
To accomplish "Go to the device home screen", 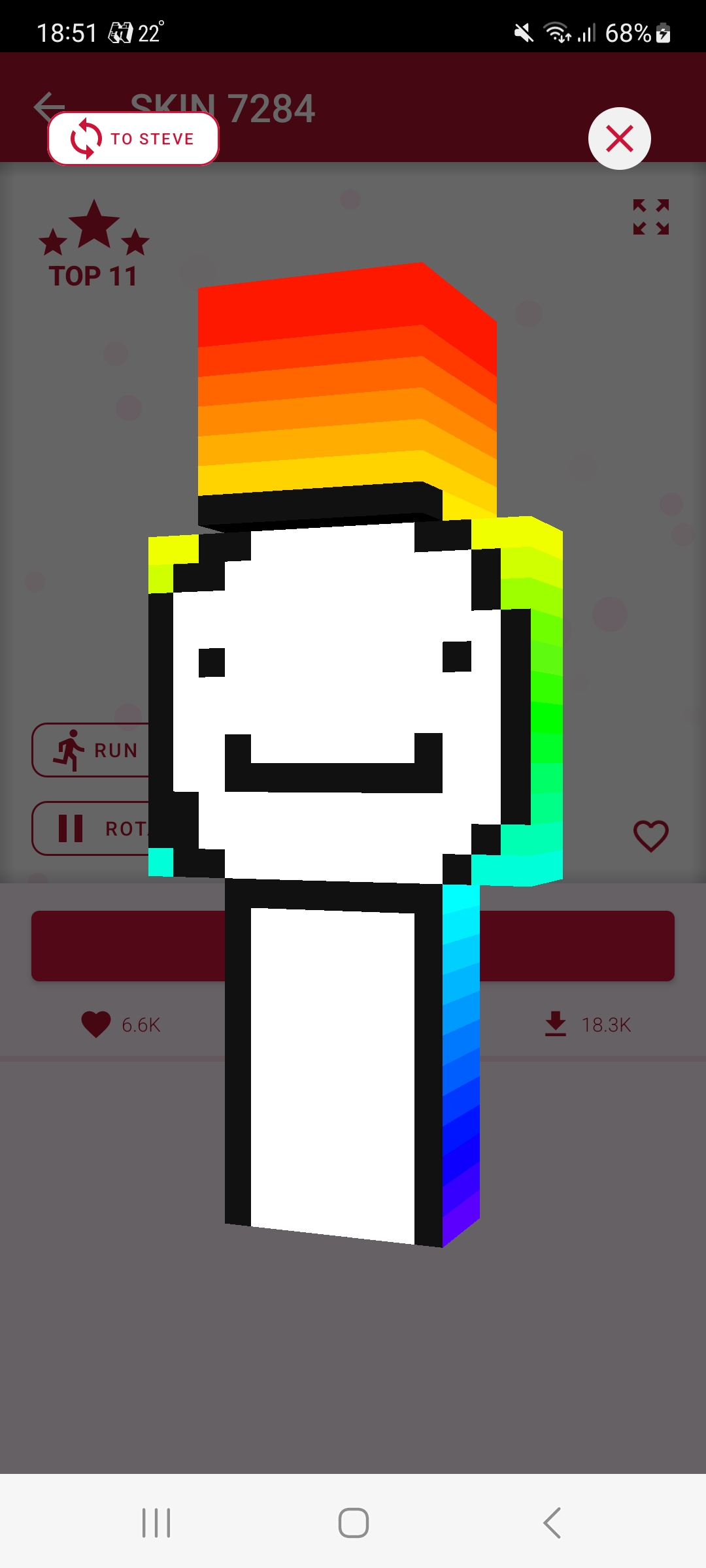I will point(353,1523).
